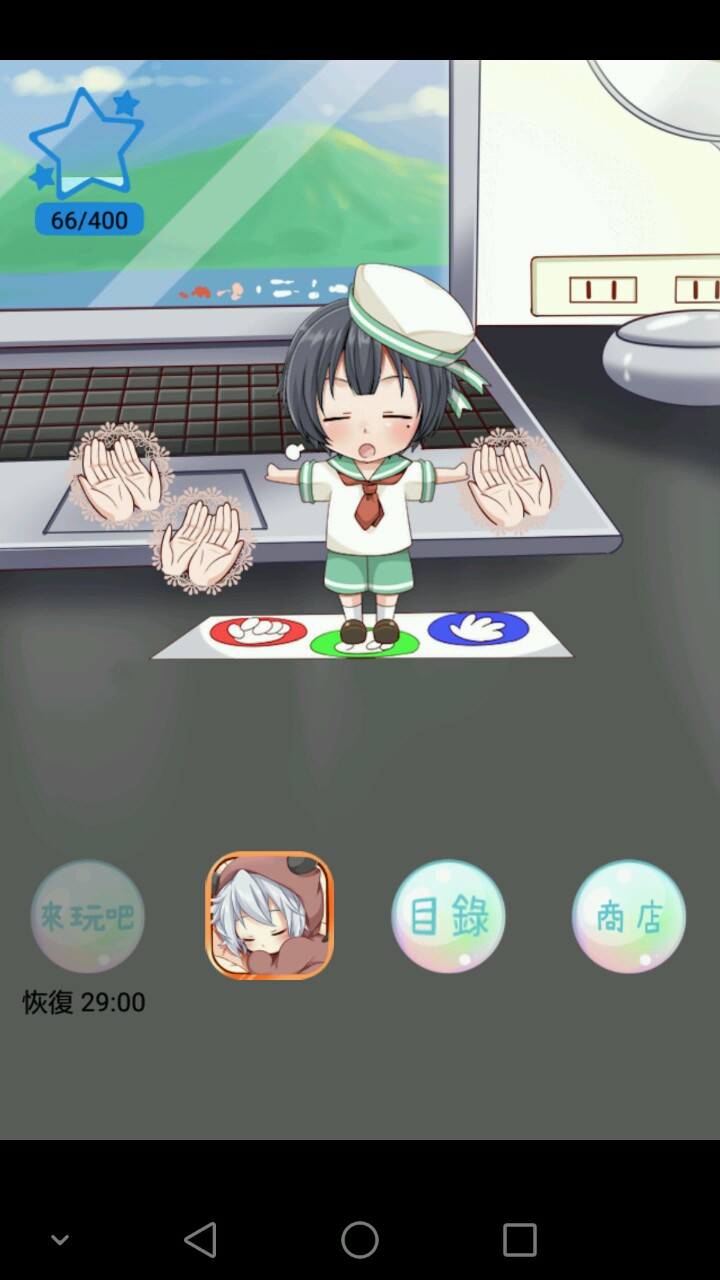Go back with the system back button
The height and width of the screenshot is (1280, 720).
200,1240
